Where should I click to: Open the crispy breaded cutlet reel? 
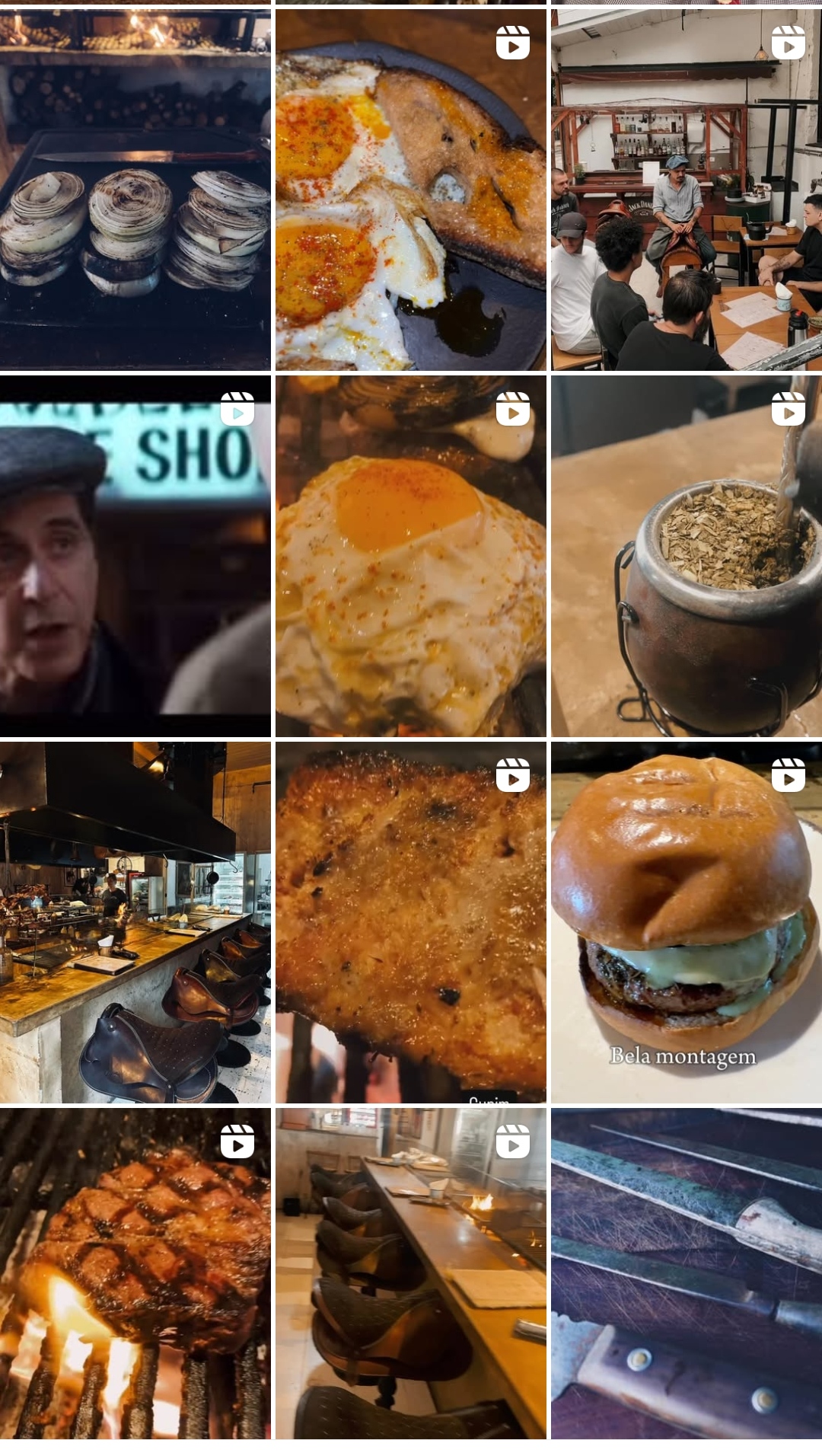[x=410, y=921]
